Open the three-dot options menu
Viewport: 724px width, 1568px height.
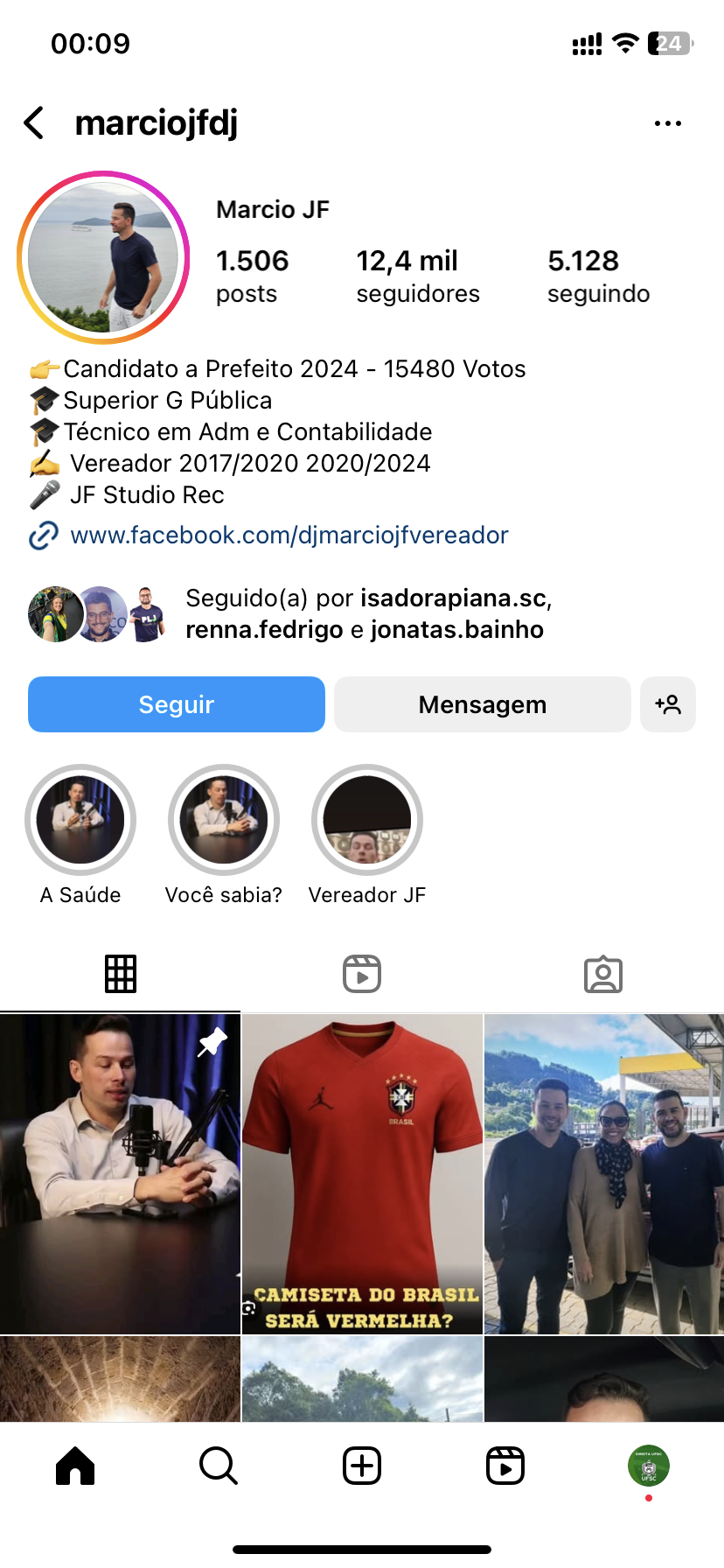tap(667, 123)
